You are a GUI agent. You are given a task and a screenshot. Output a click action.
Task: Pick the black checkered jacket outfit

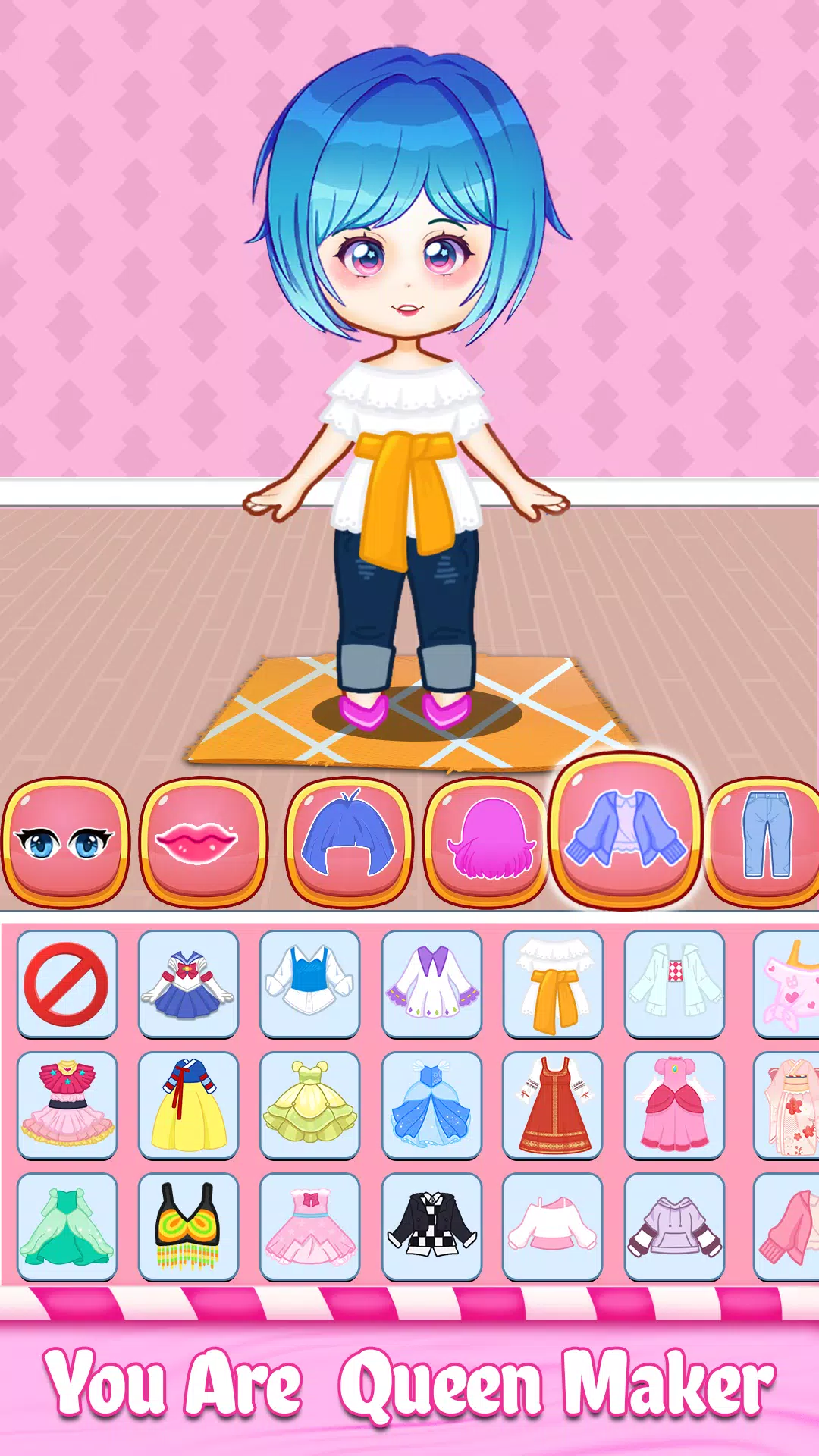(431, 1227)
